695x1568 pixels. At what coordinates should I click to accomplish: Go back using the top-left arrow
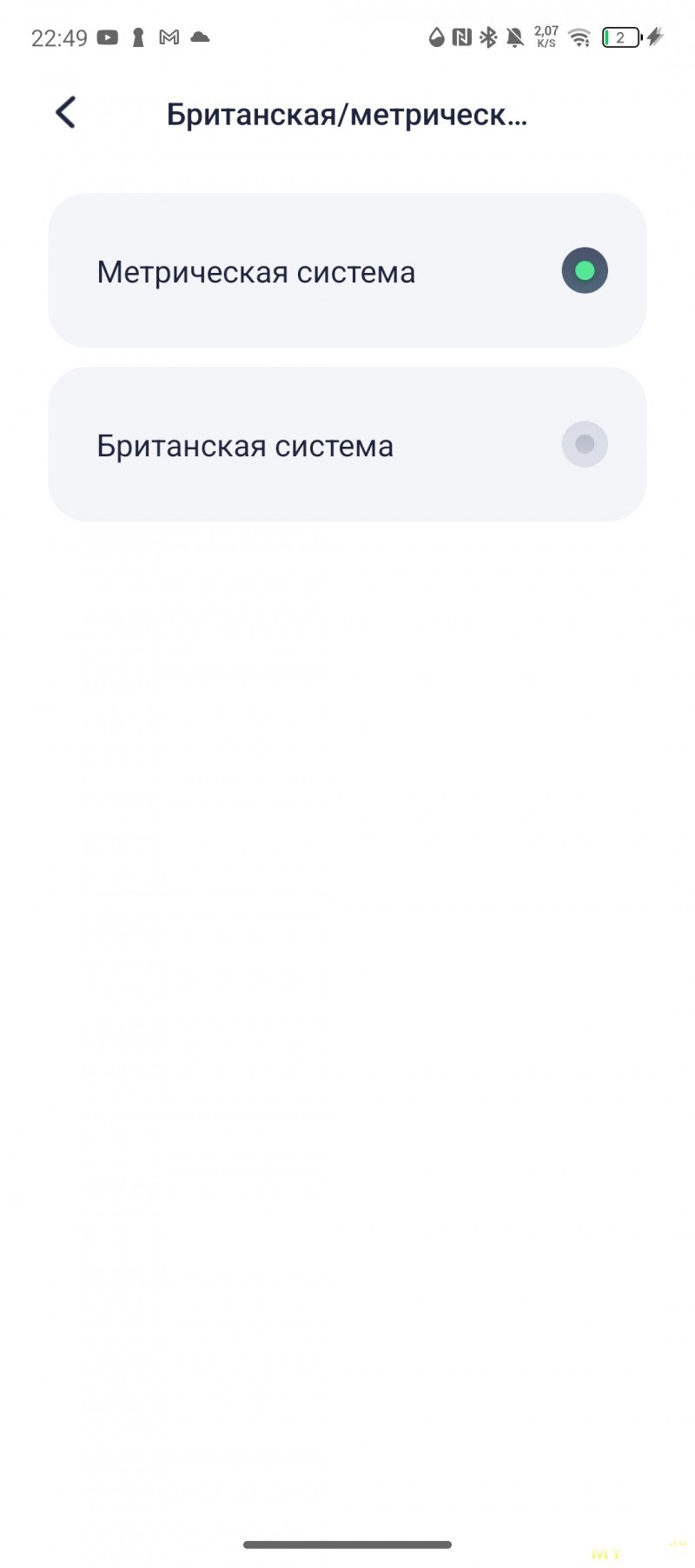pos(66,113)
